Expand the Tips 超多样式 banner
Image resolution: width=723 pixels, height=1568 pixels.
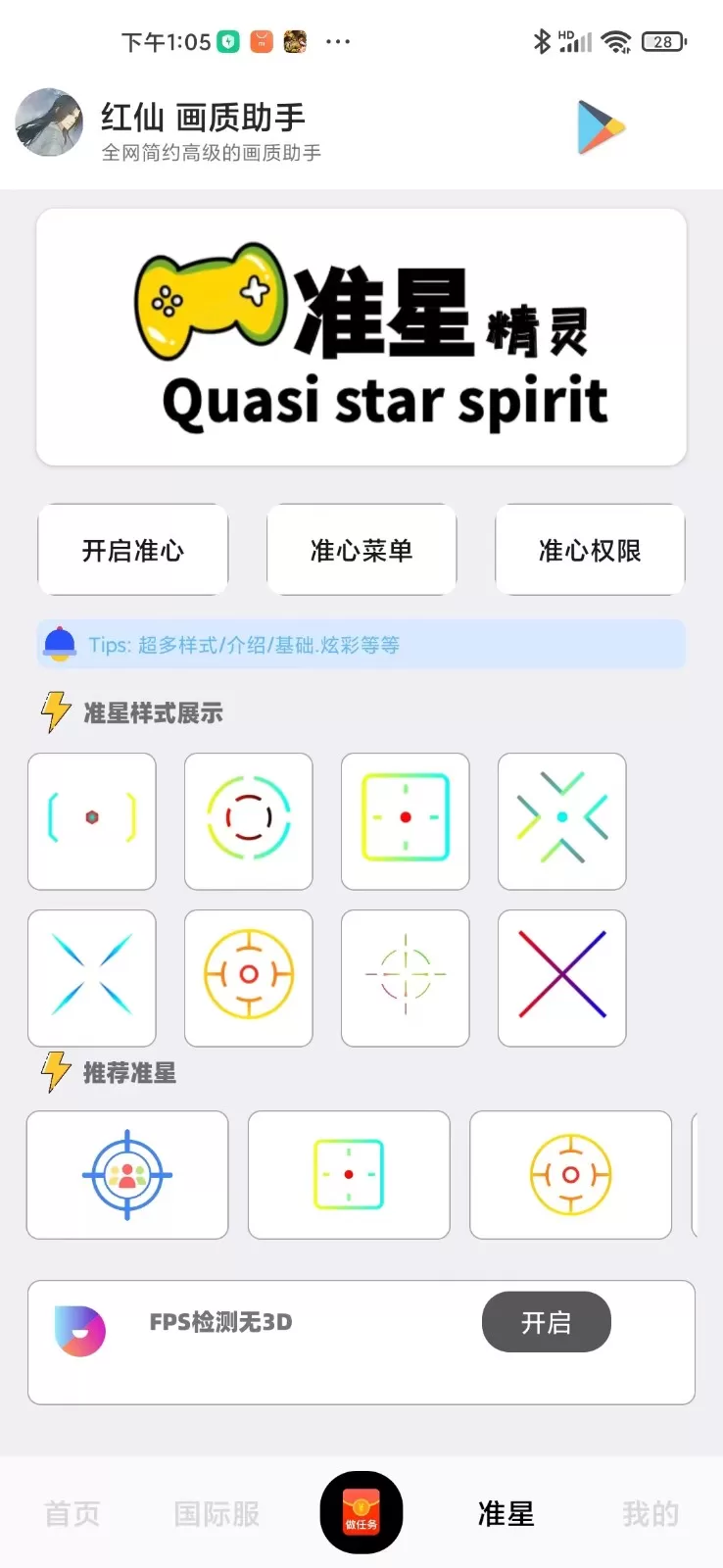[361, 644]
